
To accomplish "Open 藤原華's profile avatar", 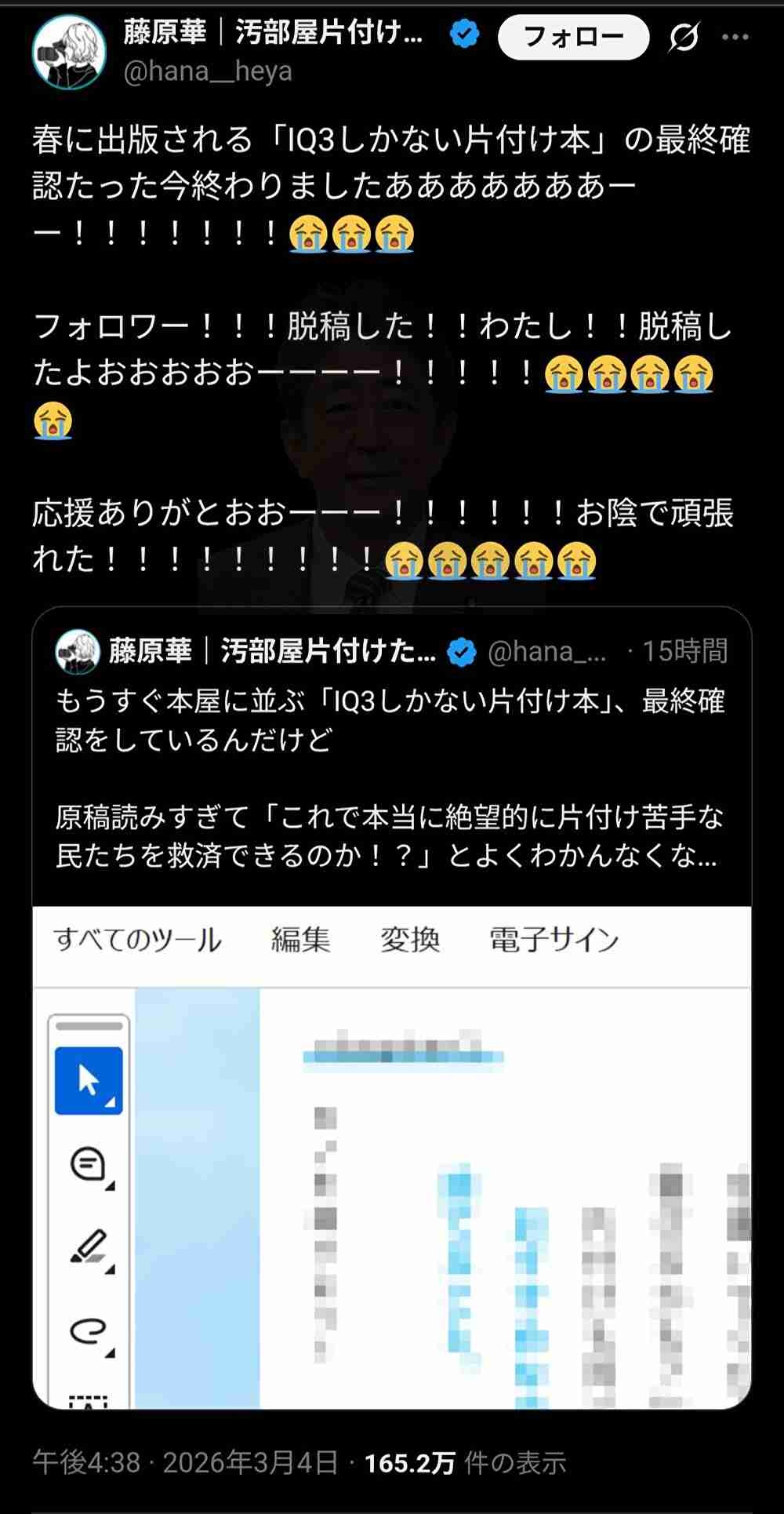I will click(69, 52).
